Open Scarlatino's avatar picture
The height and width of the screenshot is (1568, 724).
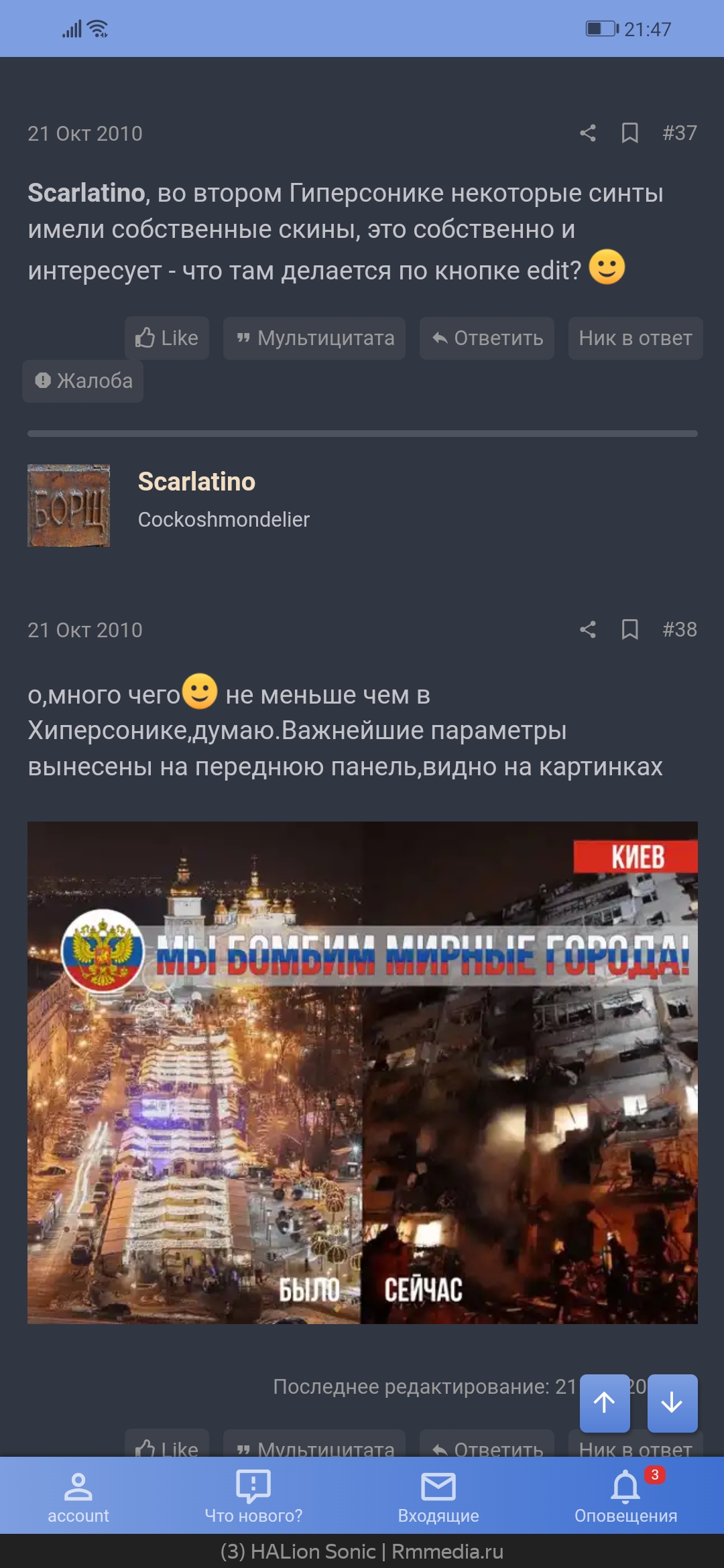coord(68,506)
